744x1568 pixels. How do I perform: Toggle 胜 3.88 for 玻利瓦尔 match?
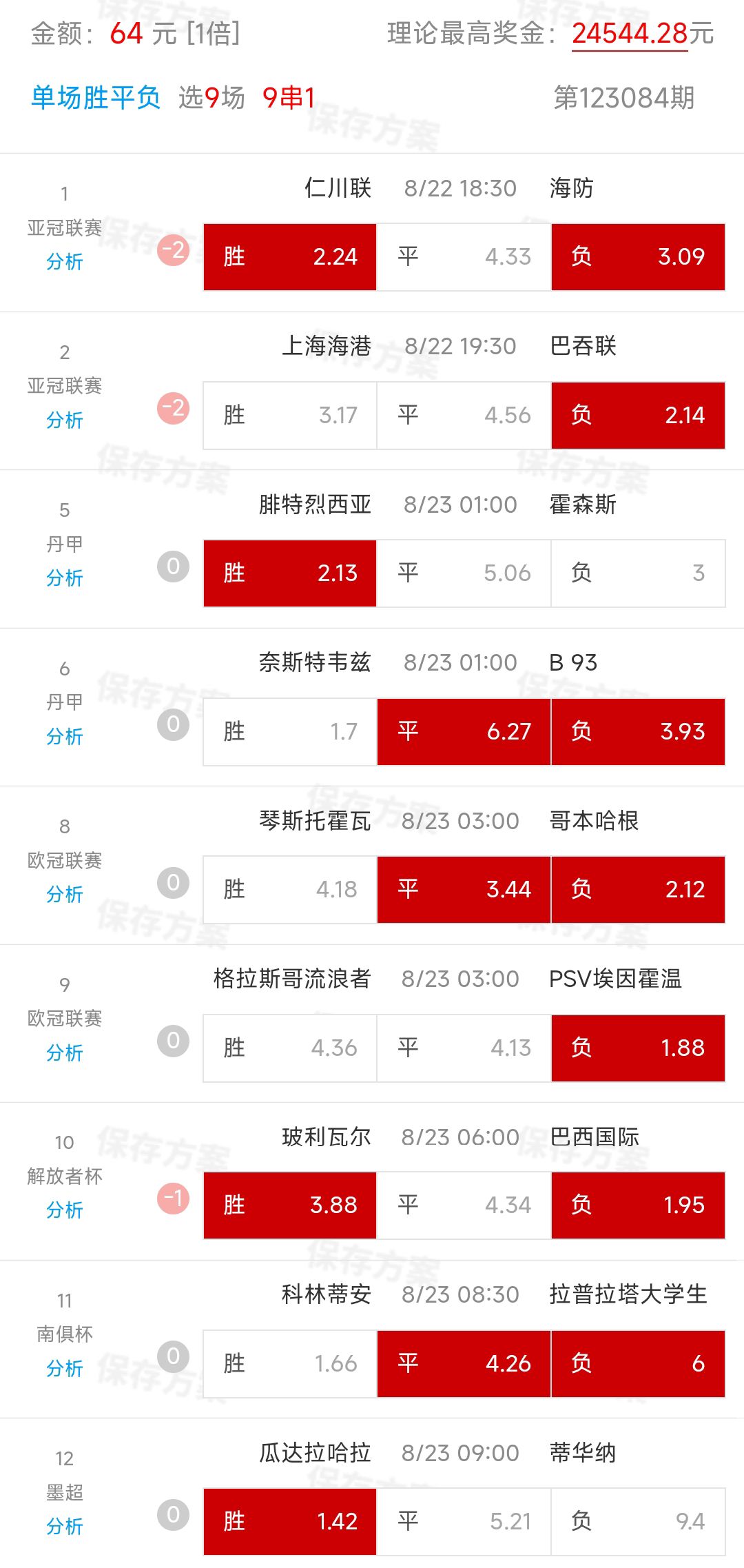pyautogui.click(x=290, y=1205)
